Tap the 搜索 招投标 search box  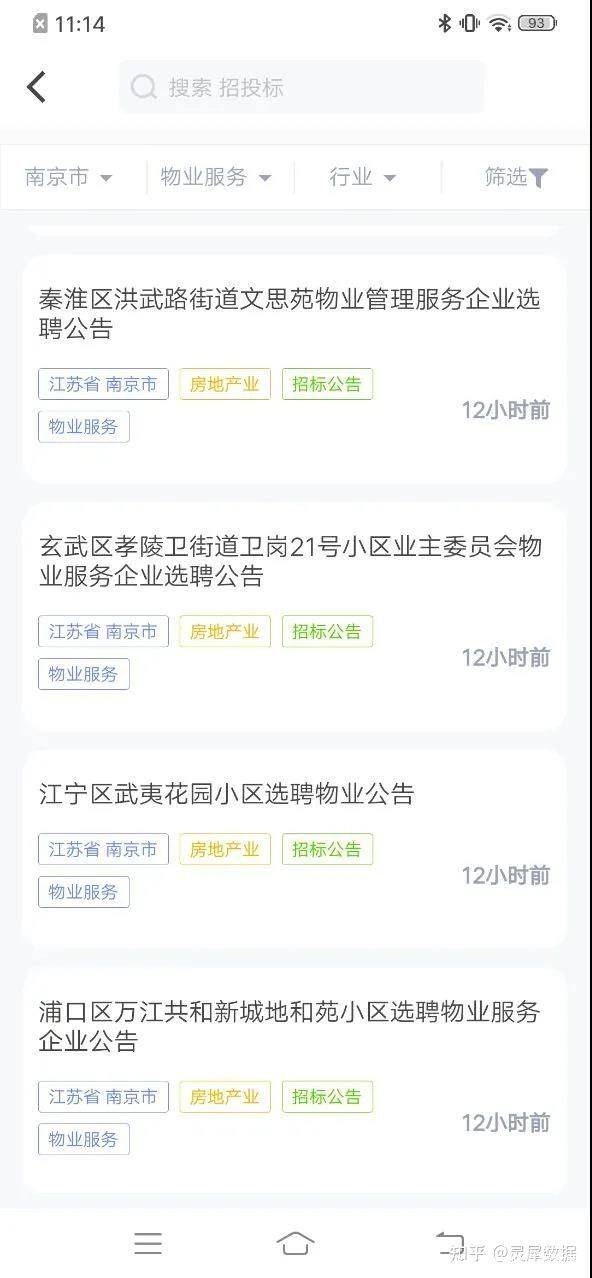tap(301, 87)
